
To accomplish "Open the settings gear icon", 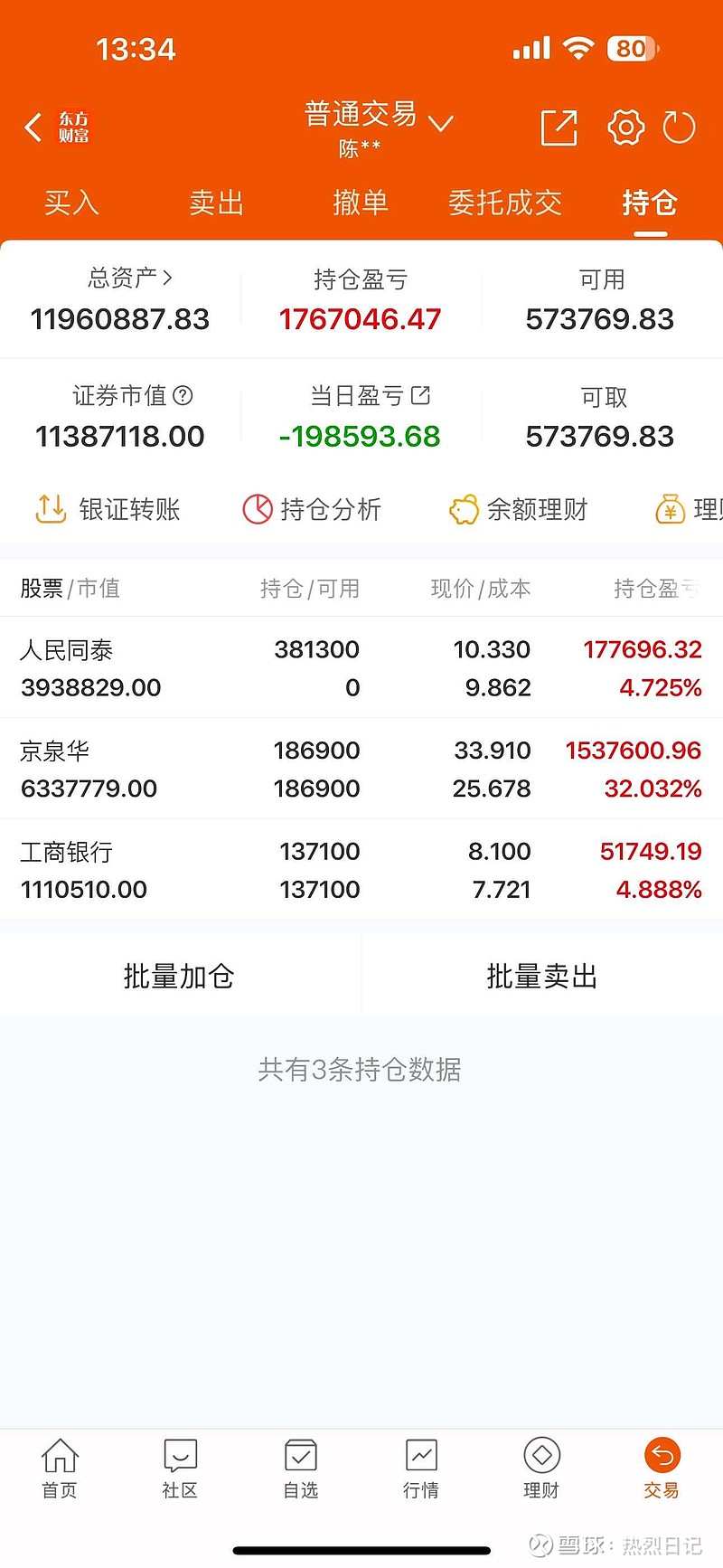I will 625,128.
